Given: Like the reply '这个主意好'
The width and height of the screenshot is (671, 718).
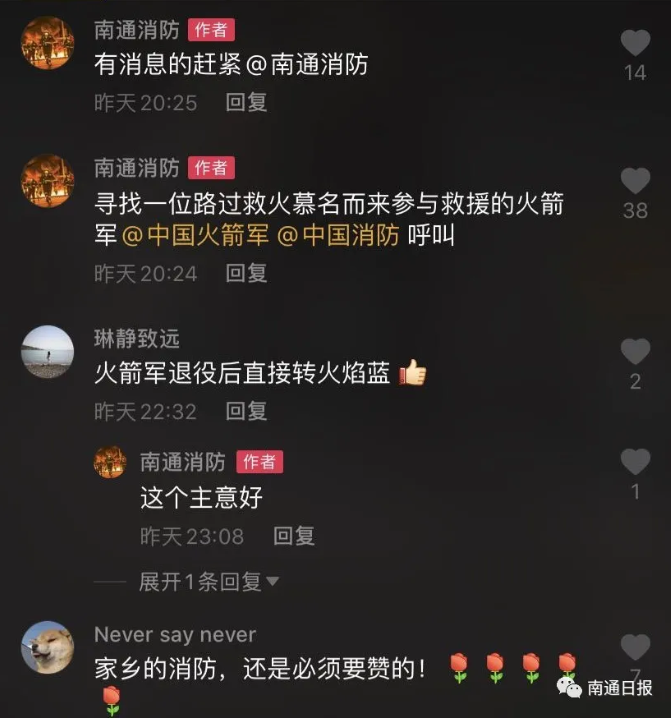Looking at the screenshot, I should [x=635, y=462].
